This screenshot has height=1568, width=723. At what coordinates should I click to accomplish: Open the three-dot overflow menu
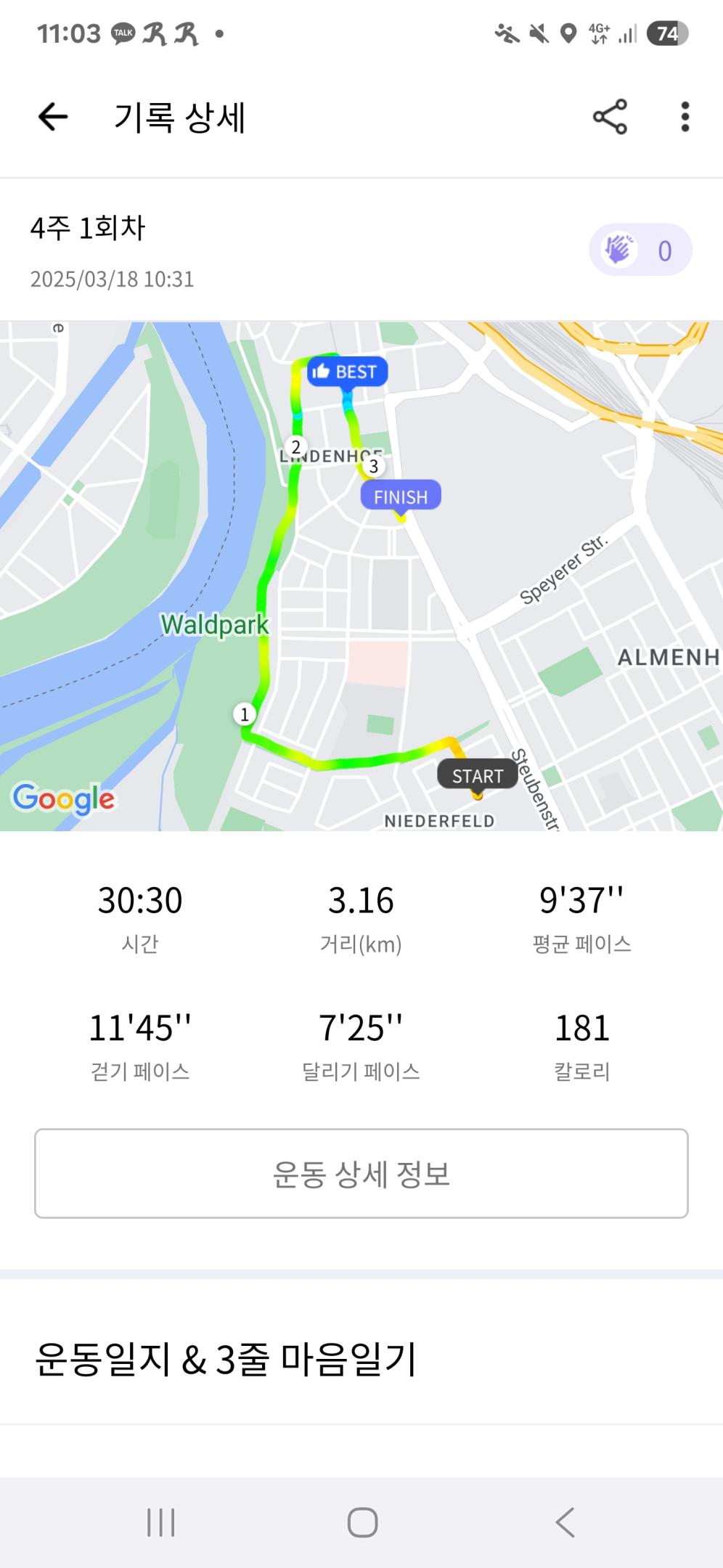pyautogui.click(x=685, y=117)
